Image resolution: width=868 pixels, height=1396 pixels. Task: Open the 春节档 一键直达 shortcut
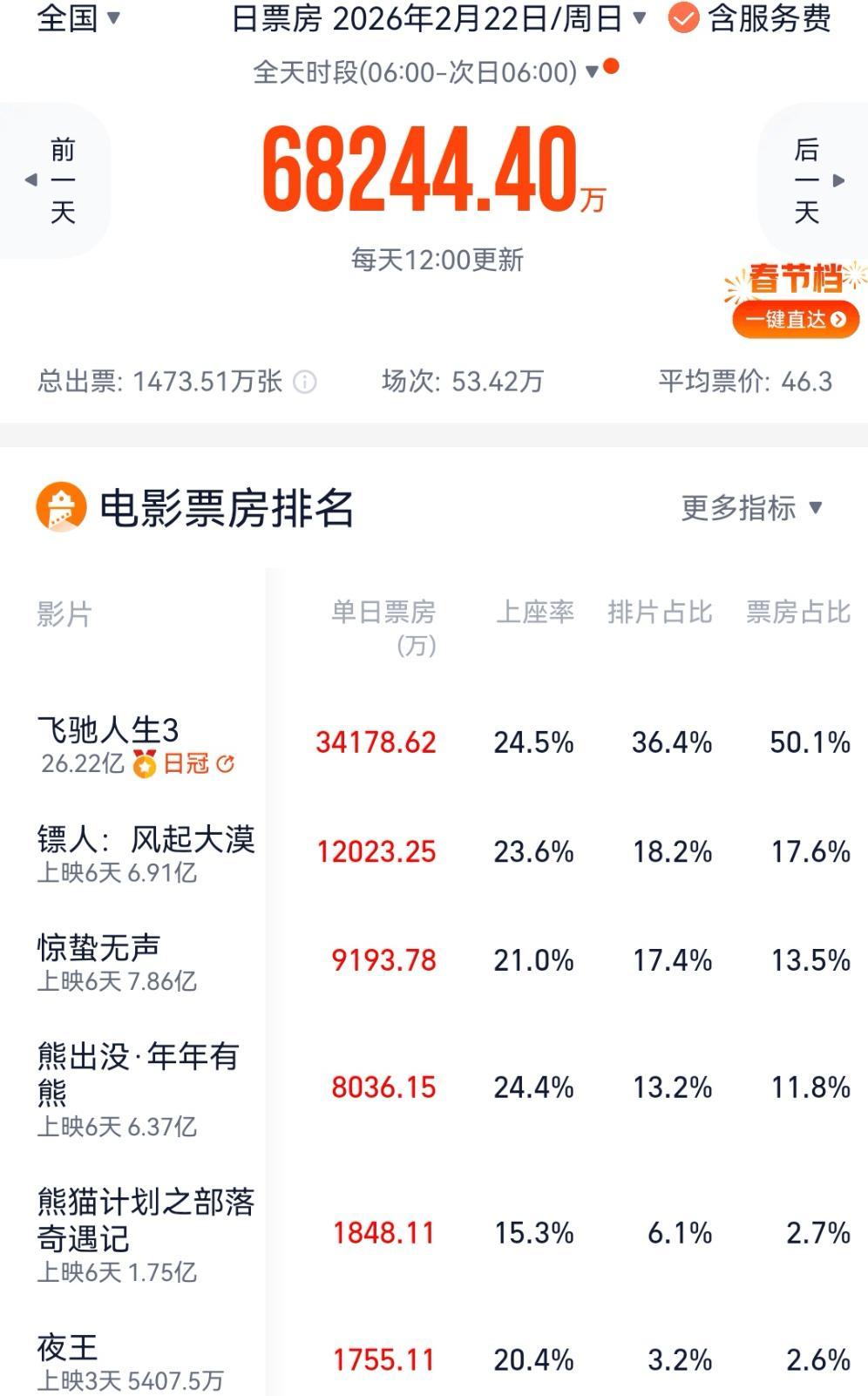(x=795, y=319)
